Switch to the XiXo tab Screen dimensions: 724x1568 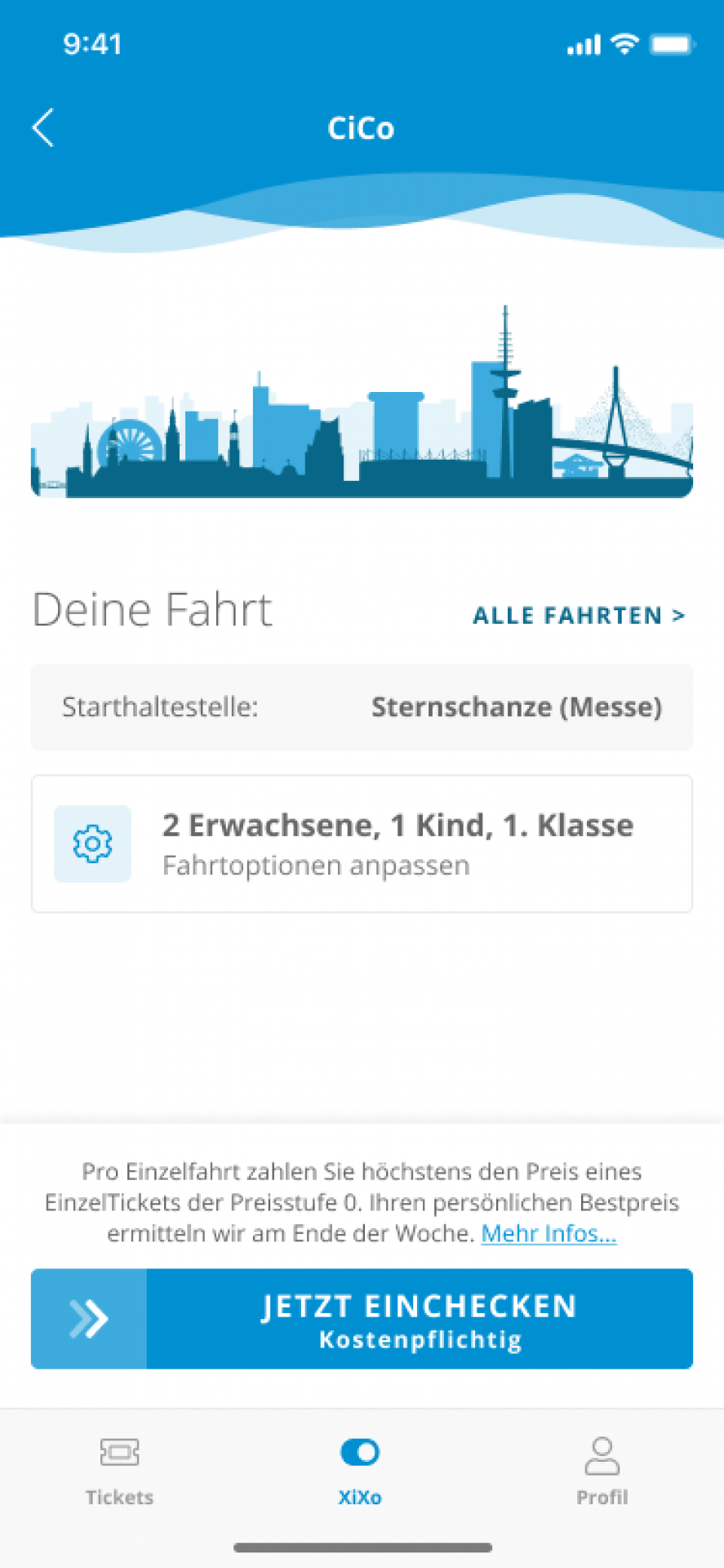[360, 1472]
